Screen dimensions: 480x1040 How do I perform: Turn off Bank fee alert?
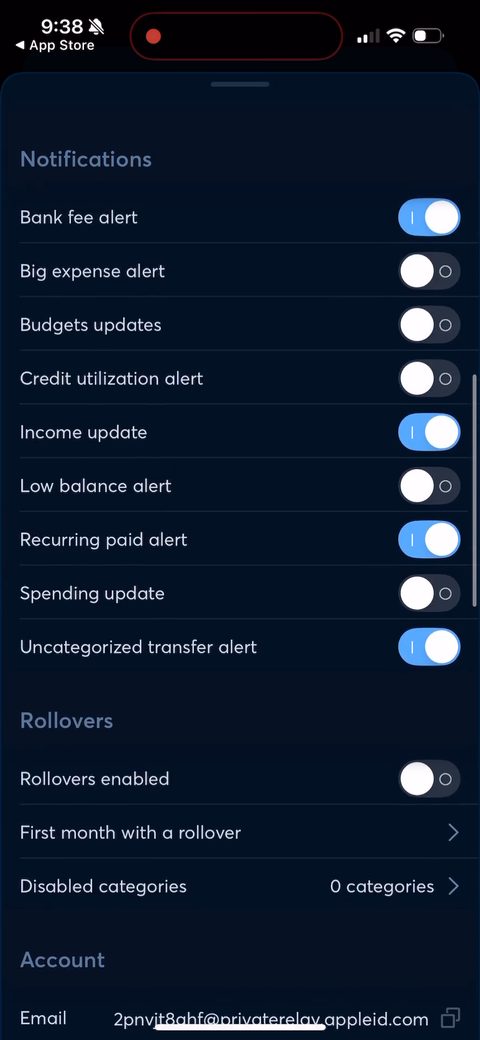[429, 218]
